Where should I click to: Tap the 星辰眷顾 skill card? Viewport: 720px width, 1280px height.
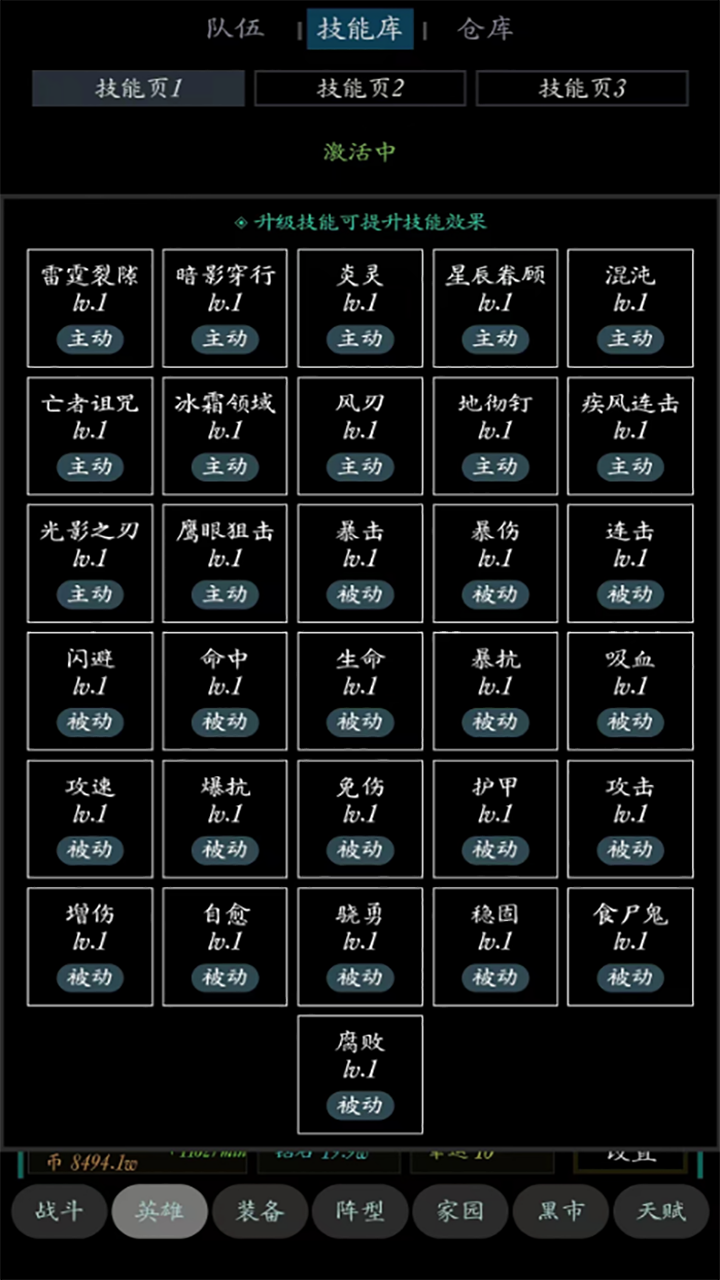[495, 308]
